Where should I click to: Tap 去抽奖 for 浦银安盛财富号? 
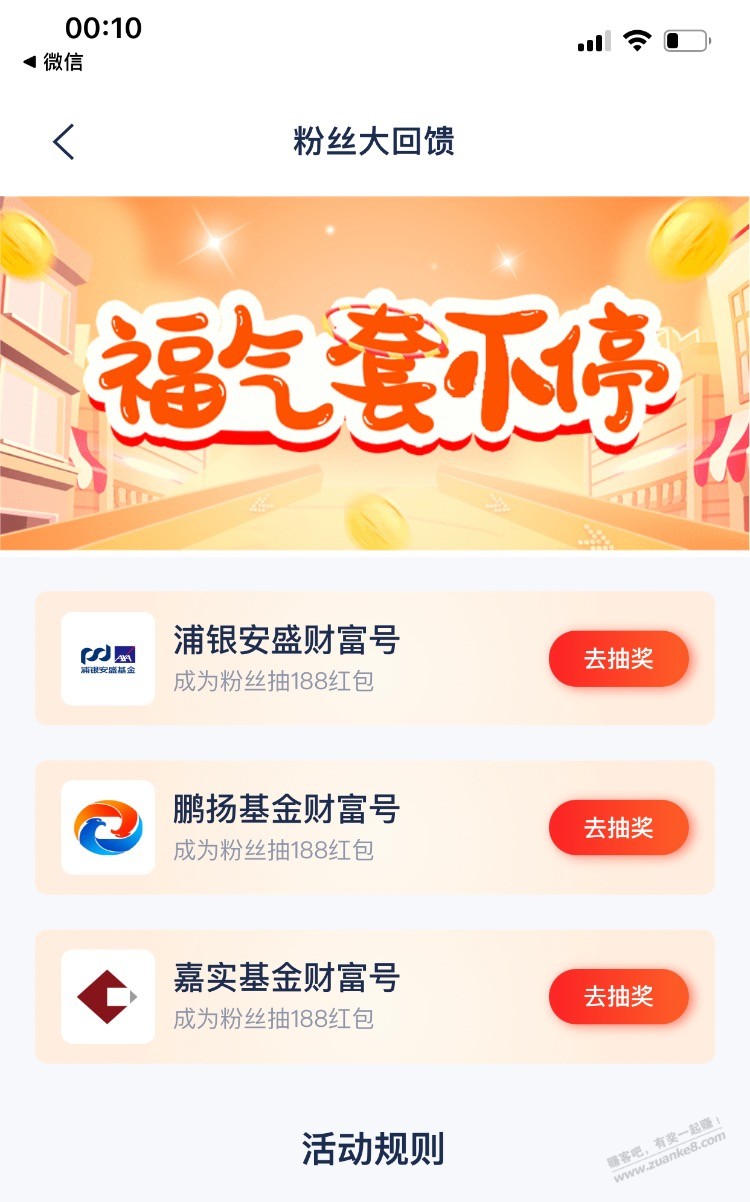(x=618, y=659)
